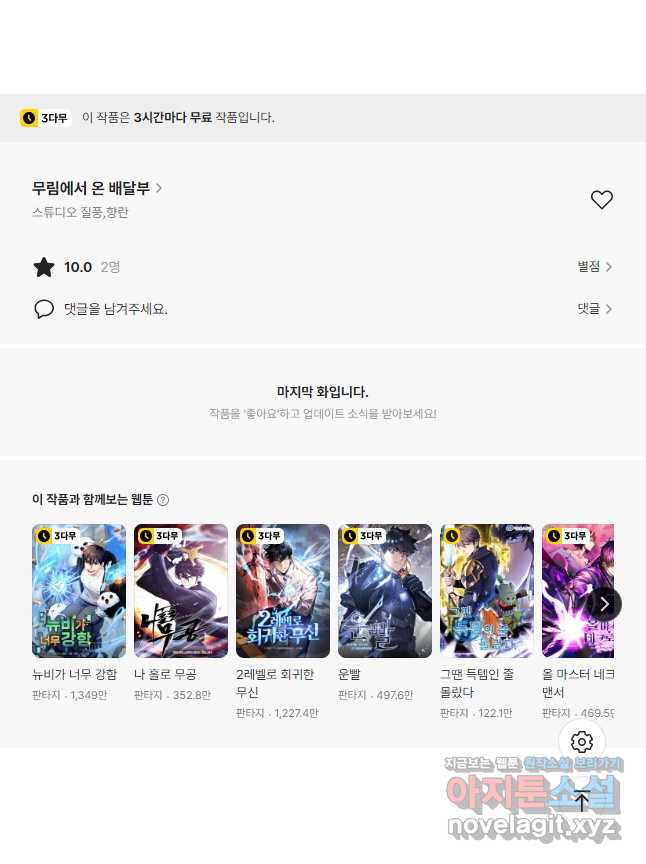Jump to top with the up arrow
Image resolution: width=646 pixels, height=864 pixels.
[x=582, y=800]
